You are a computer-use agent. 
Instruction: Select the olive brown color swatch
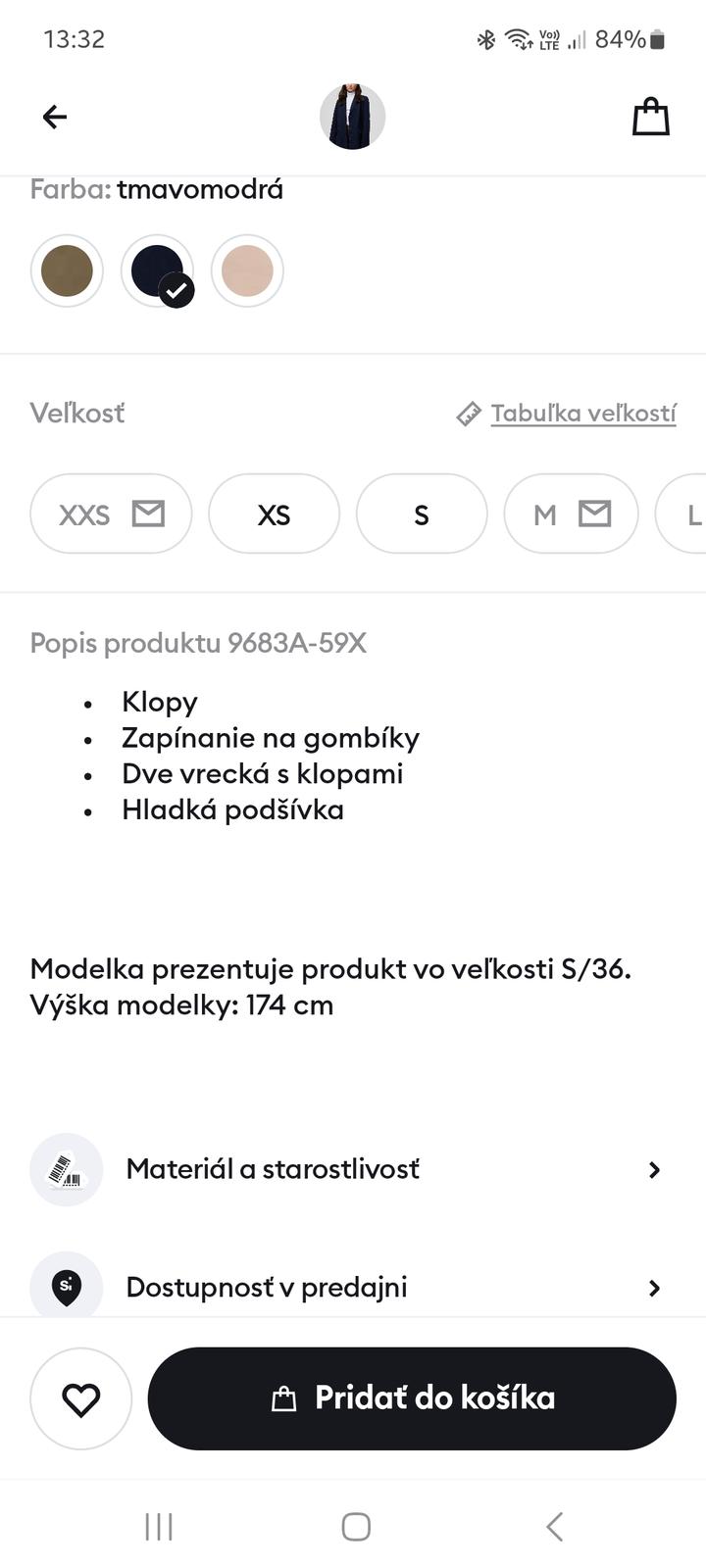click(67, 270)
